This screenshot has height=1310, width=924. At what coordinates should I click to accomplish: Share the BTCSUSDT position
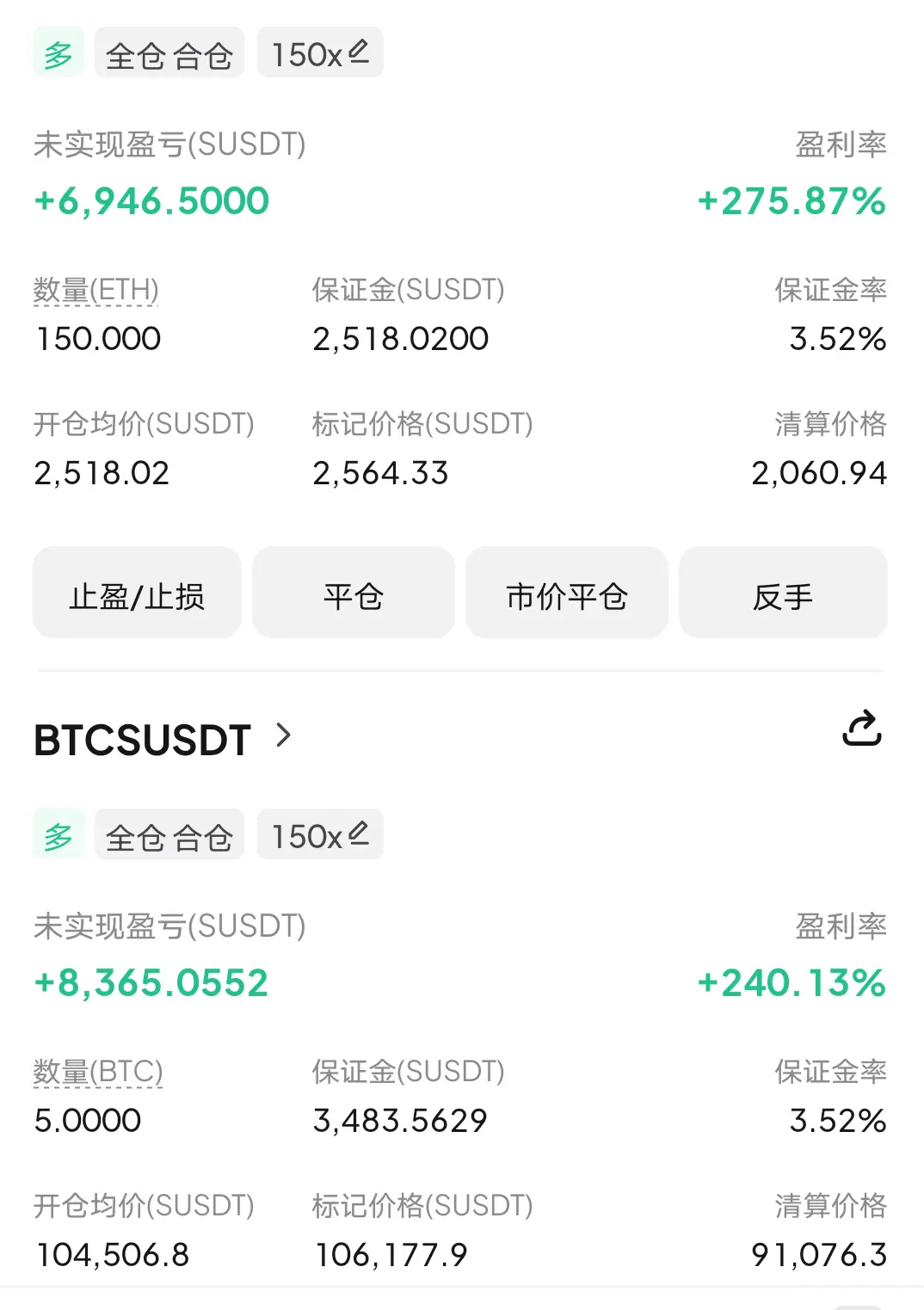861,729
